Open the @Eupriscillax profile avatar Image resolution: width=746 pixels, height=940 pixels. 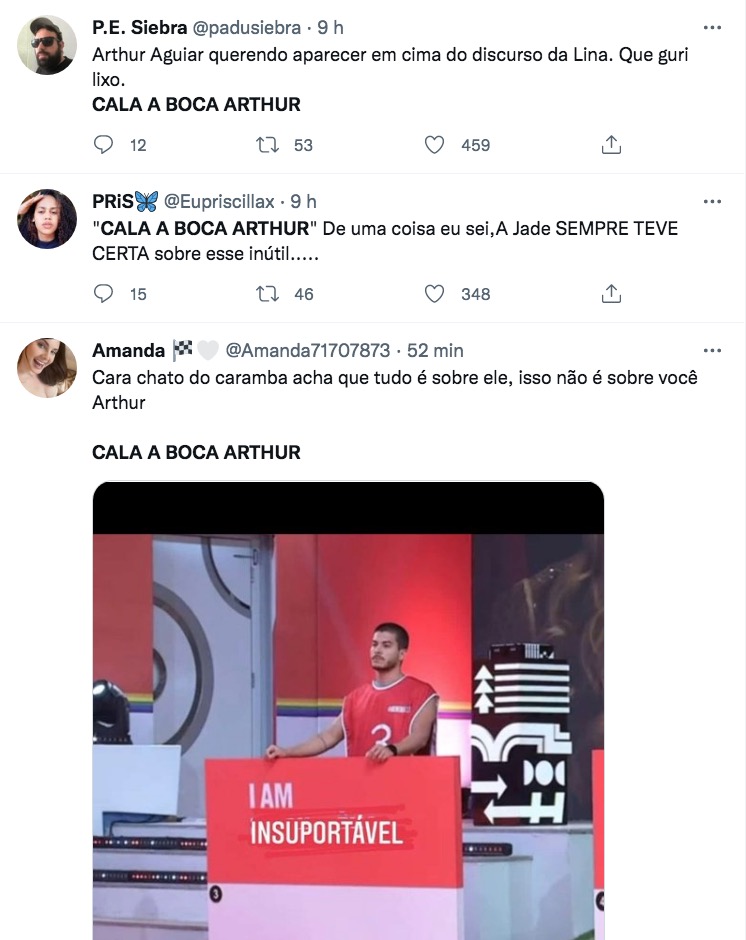pyautogui.click(x=47, y=219)
